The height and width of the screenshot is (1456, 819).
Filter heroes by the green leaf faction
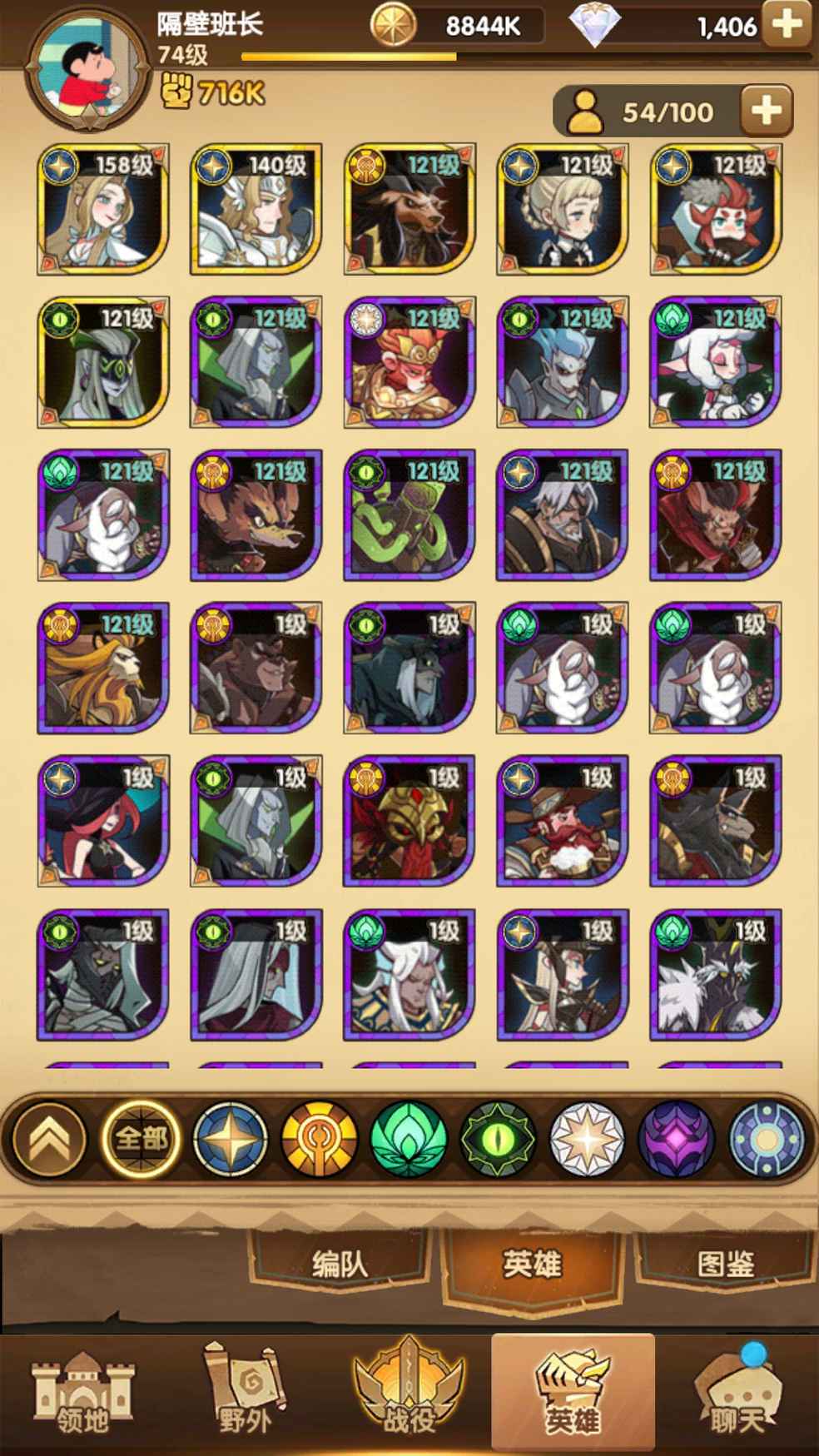pos(409,1138)
